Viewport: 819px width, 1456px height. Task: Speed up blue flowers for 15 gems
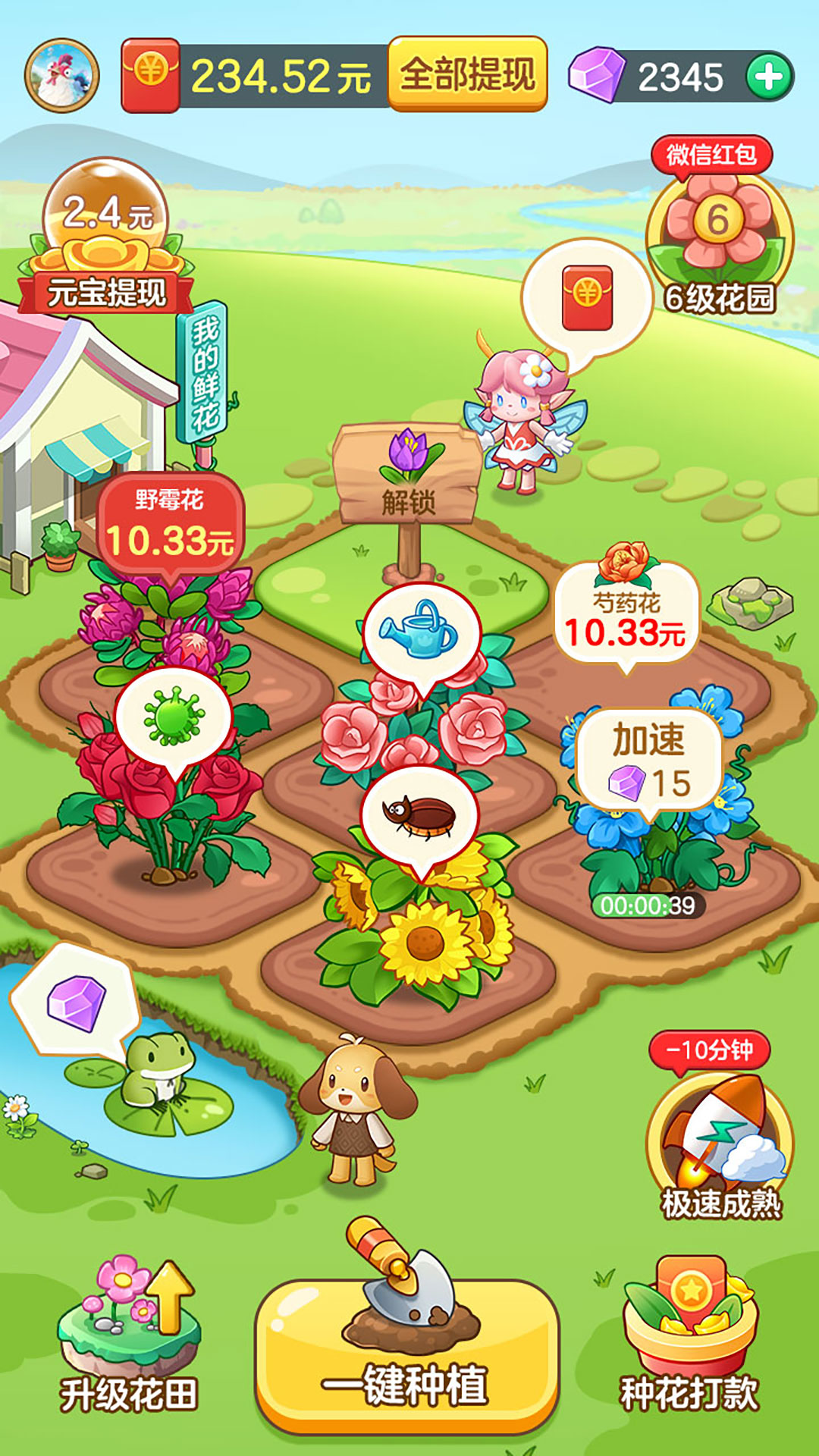[648, 761]
